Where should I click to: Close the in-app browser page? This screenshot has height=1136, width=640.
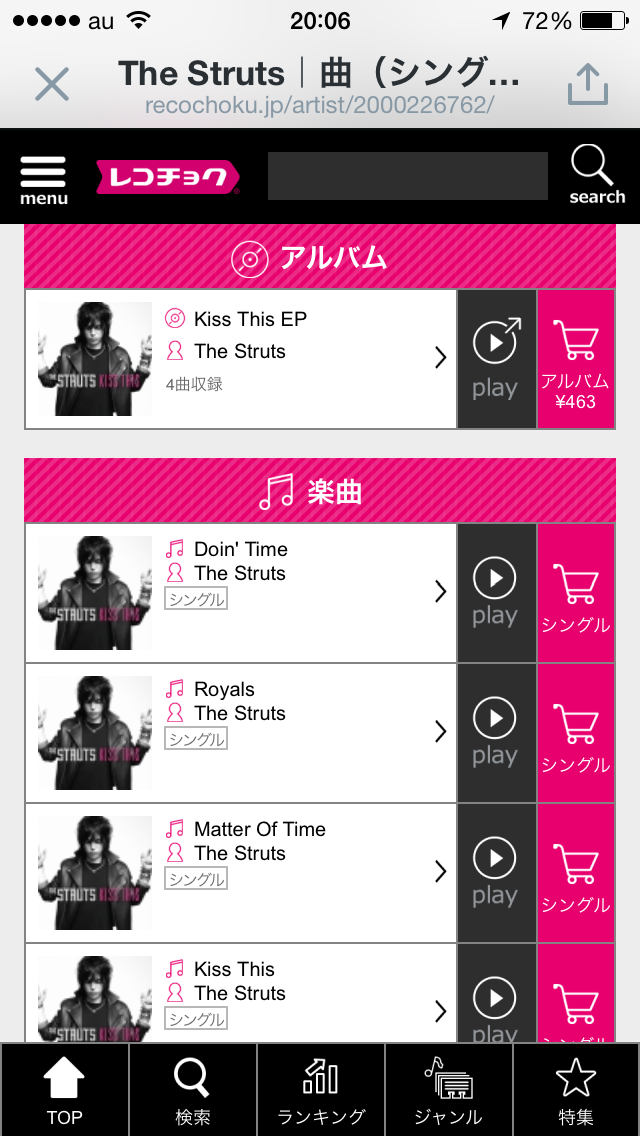(51, 84)
